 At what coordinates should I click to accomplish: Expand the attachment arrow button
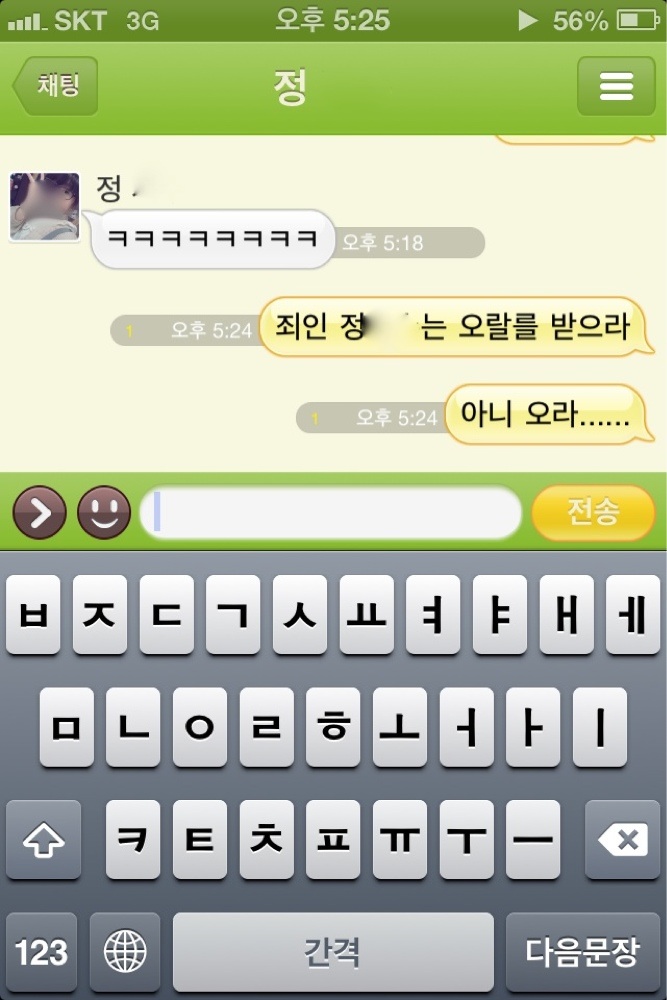[39, 513]
